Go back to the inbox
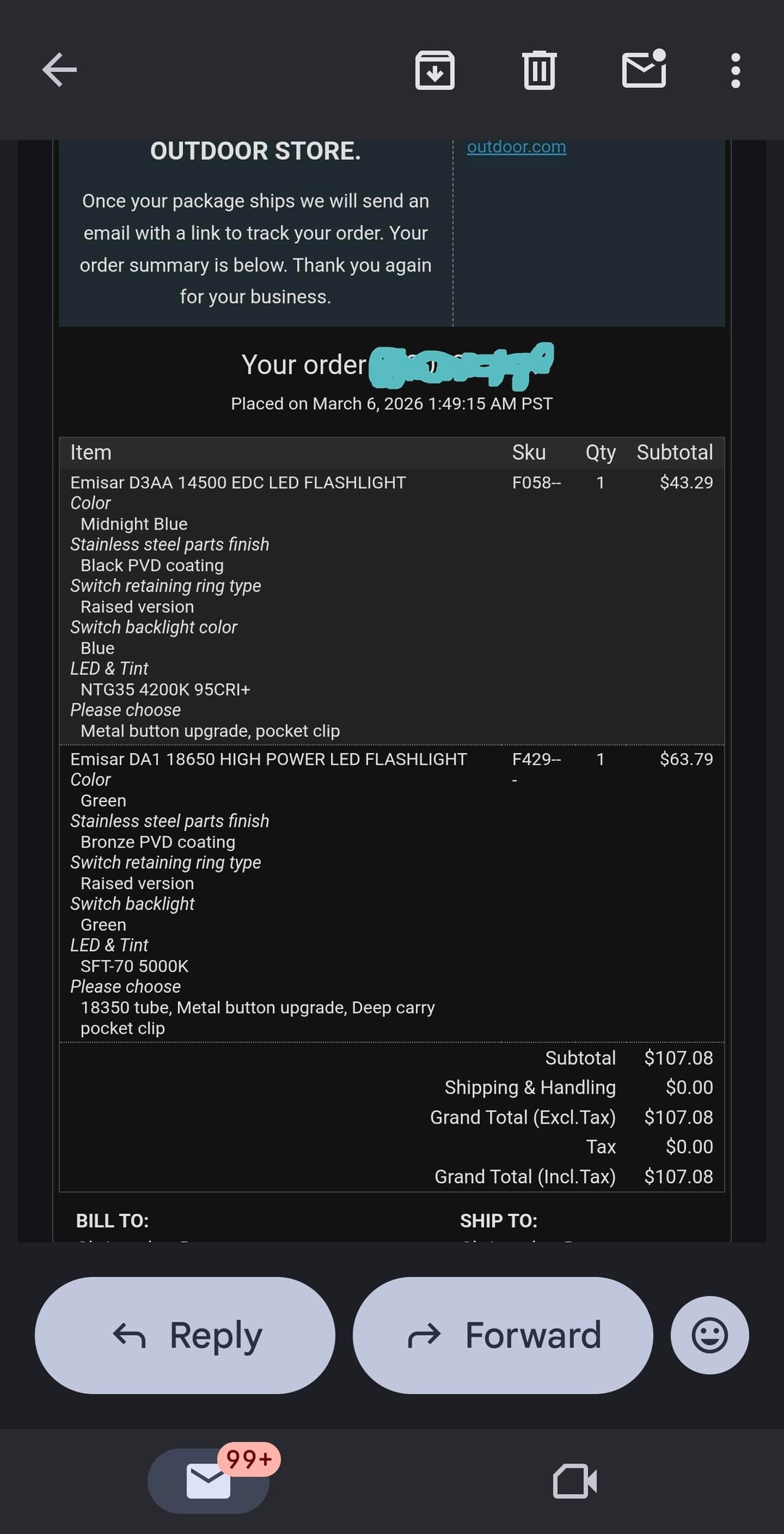The image size is (784, 1534). pyautogui.click(x=60, y=70)
